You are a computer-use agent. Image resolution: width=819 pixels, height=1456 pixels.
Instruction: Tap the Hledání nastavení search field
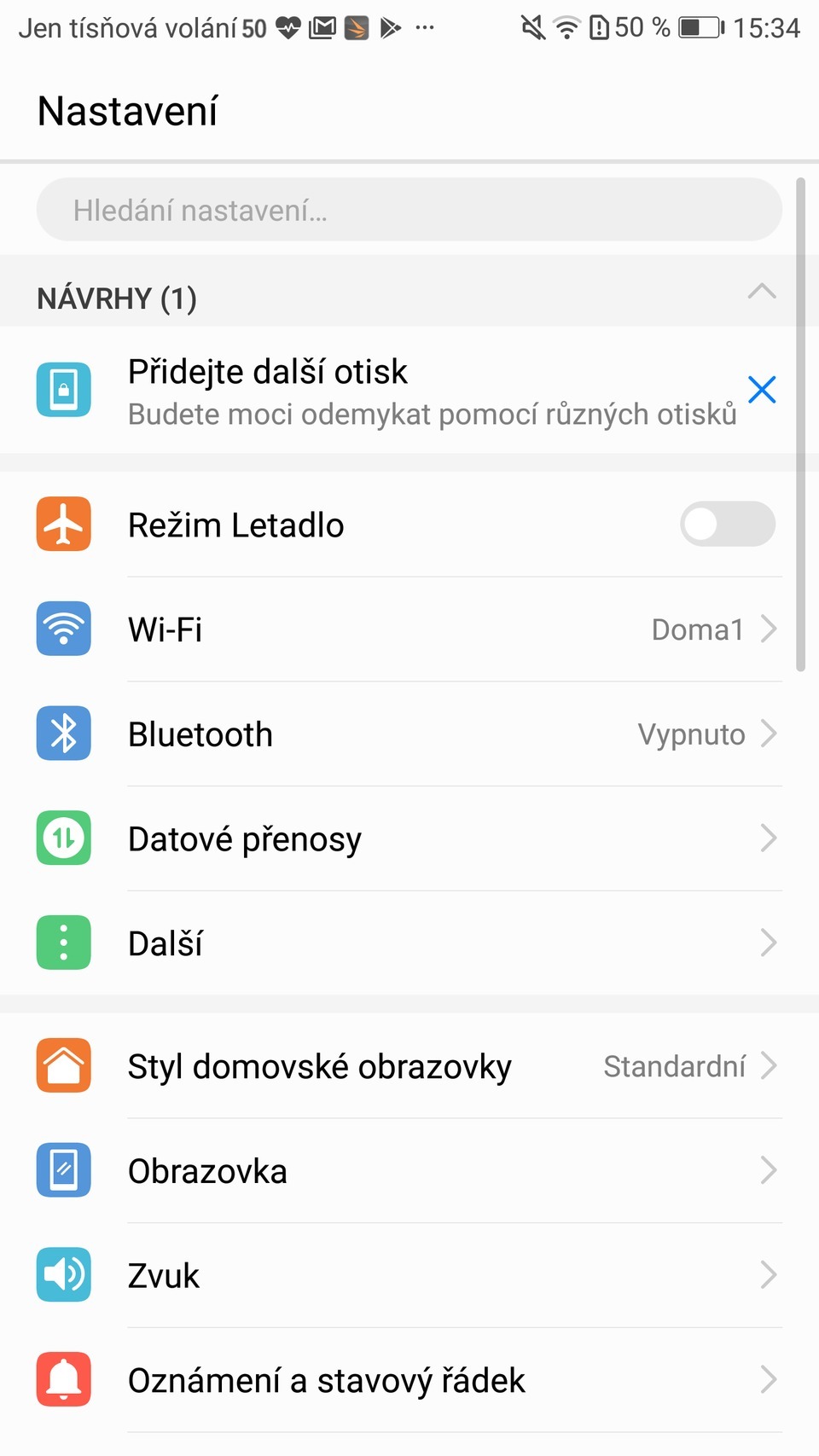(409, 209)
